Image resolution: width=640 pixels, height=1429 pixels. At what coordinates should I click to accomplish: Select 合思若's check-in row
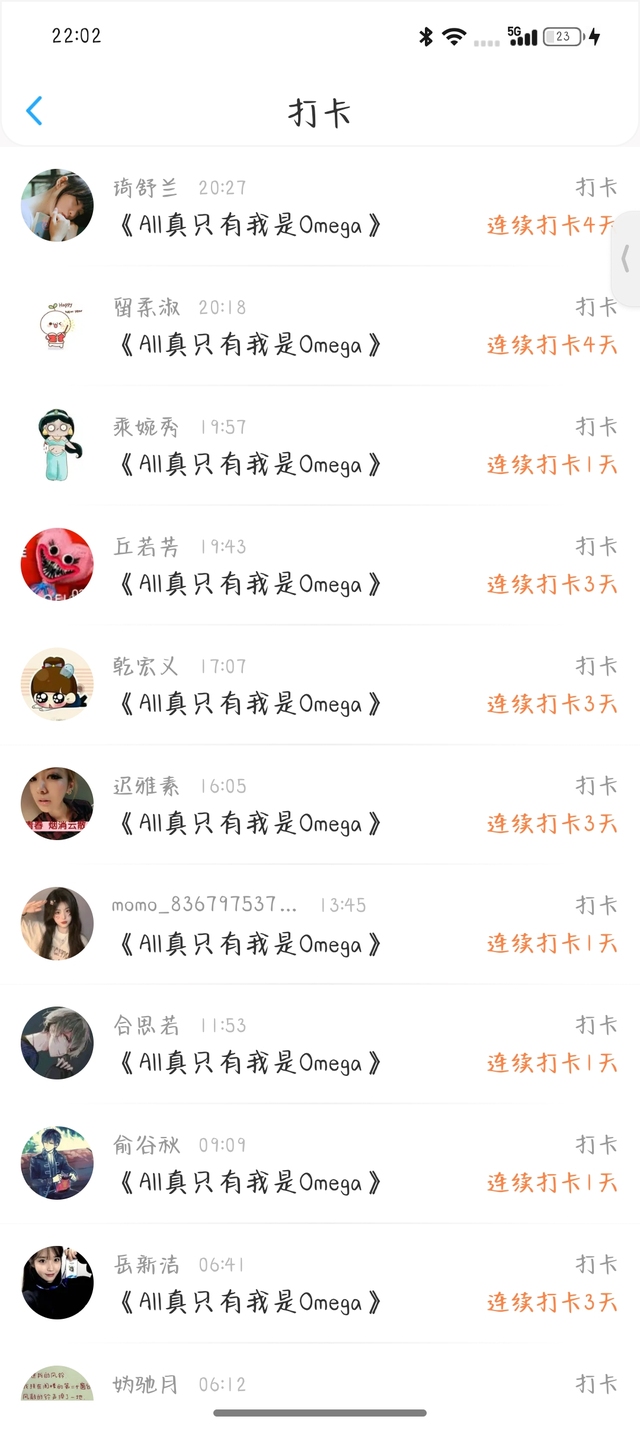(320, 1045)
